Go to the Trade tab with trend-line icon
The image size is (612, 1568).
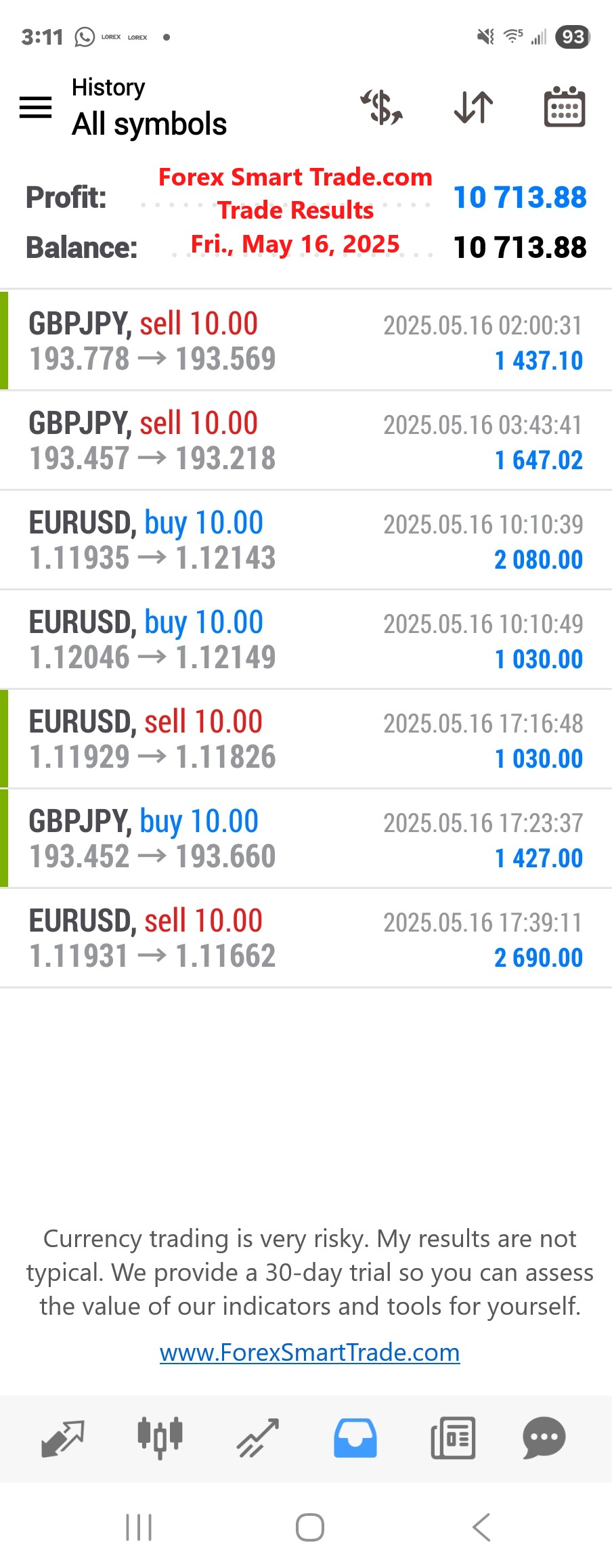tap(258, 1437)
